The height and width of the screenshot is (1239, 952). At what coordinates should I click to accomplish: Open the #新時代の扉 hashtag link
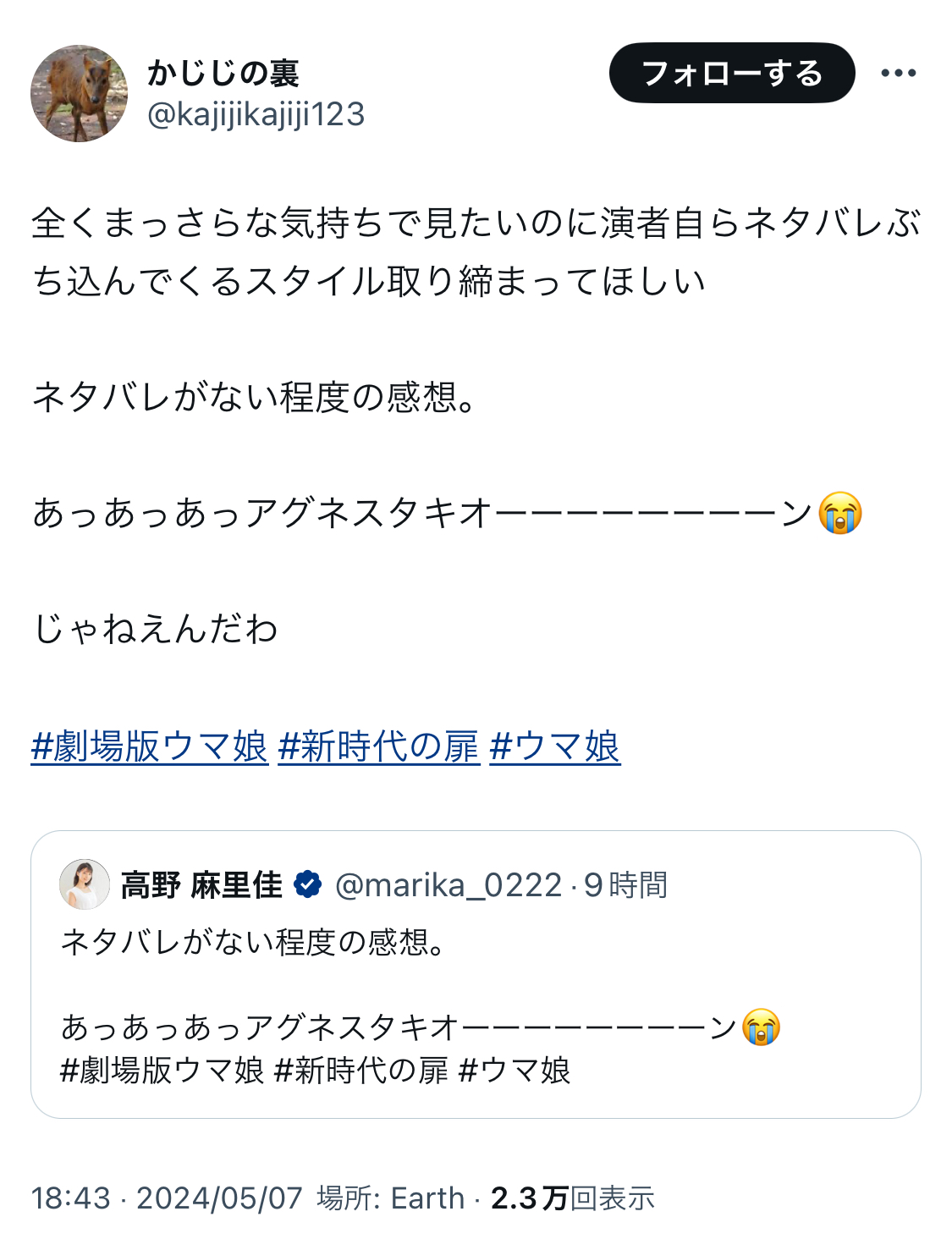point(378,746)
